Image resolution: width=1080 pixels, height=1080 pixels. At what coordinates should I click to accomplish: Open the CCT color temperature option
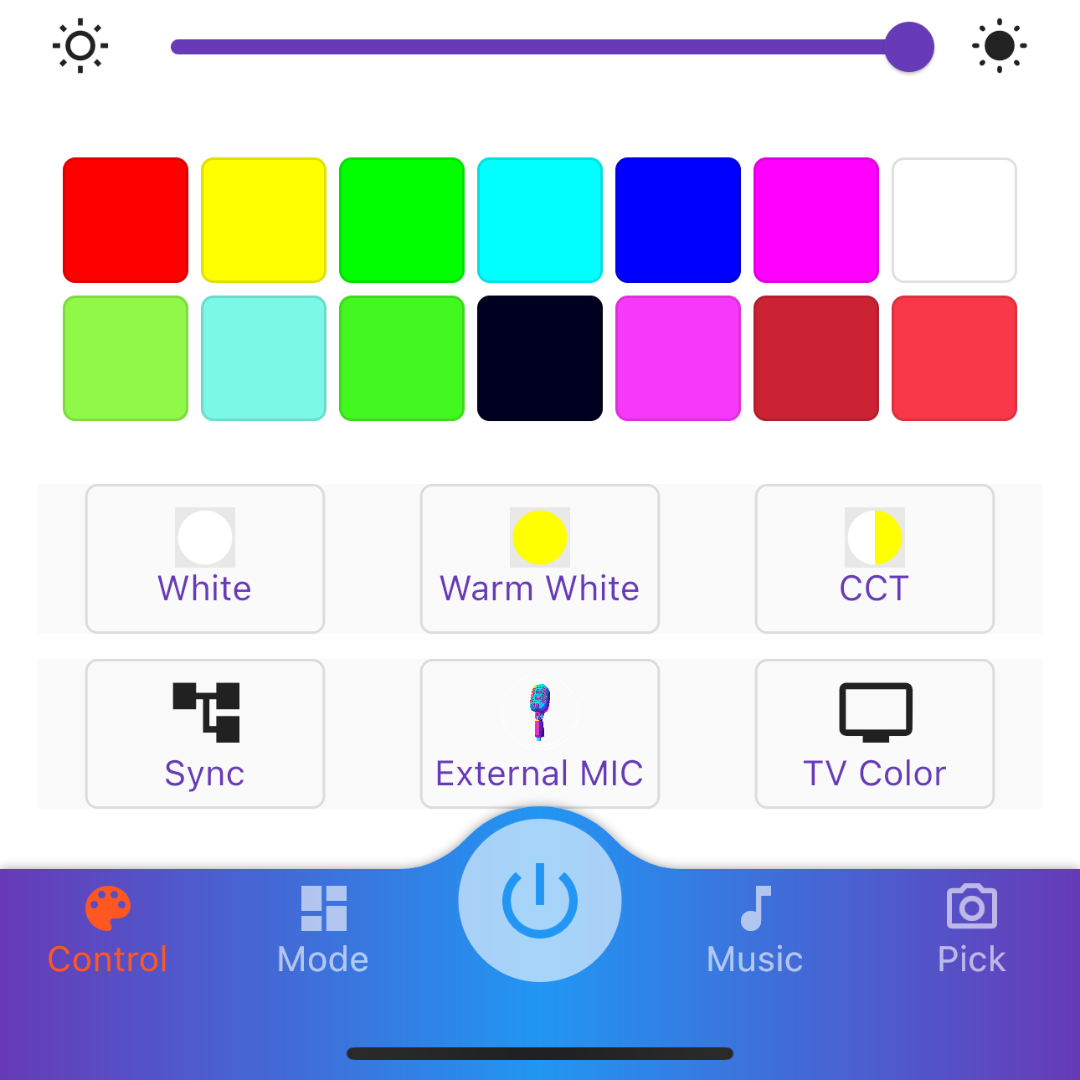875,559
